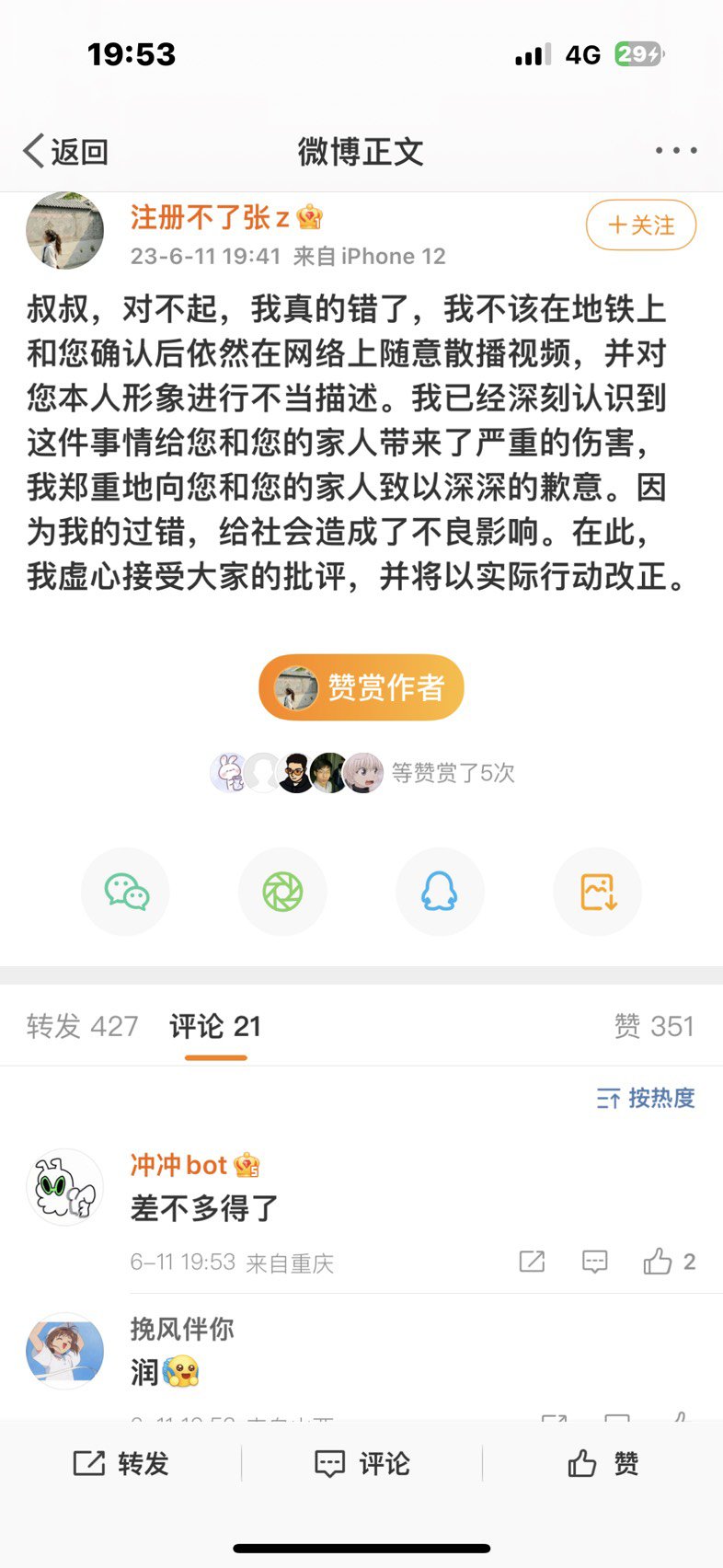
Task: Change comment sorting via 按热度
Action: pyautogui.click(x=646, y=1098)
